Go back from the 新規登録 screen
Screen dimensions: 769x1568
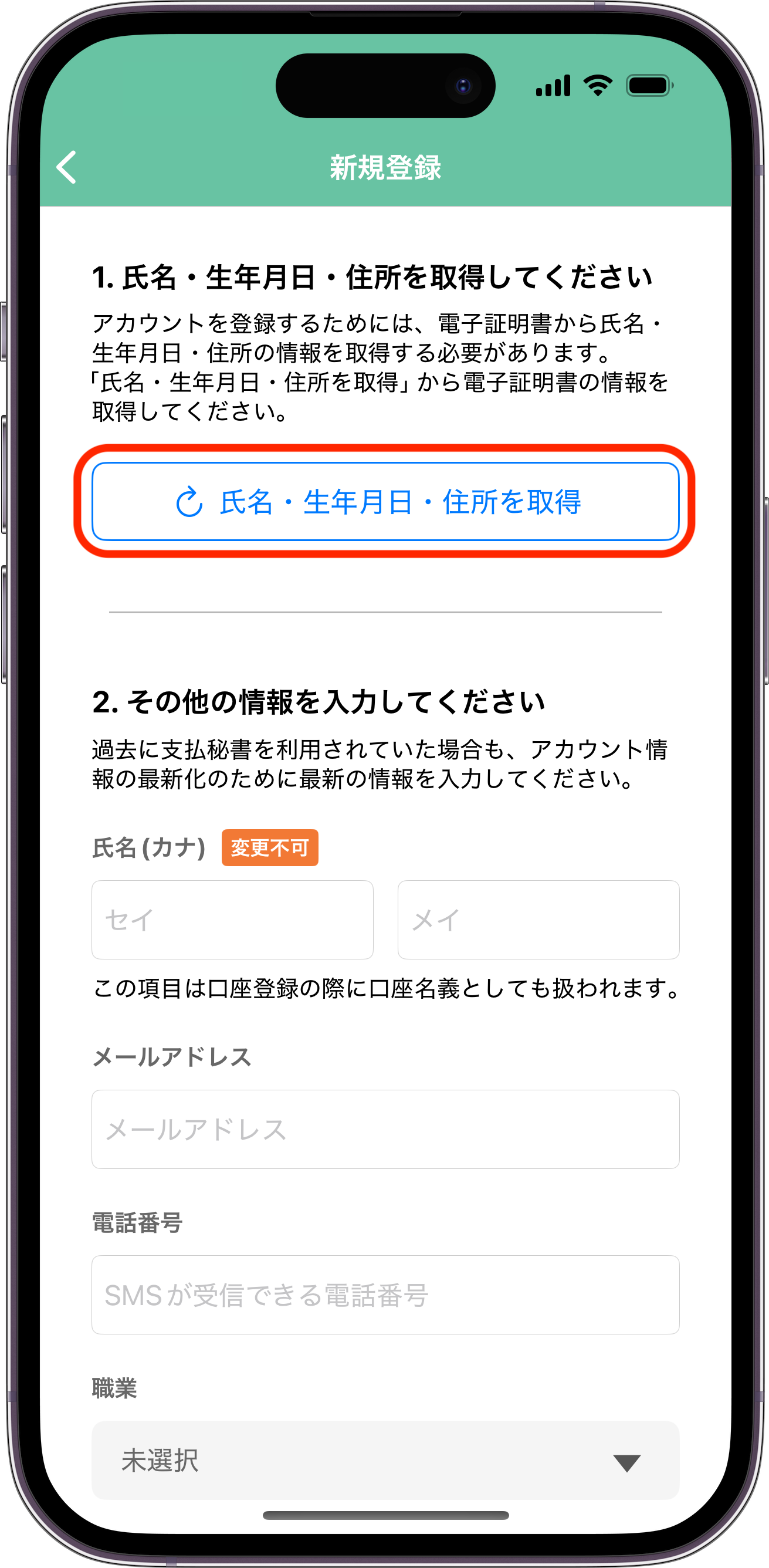(66, 167)
